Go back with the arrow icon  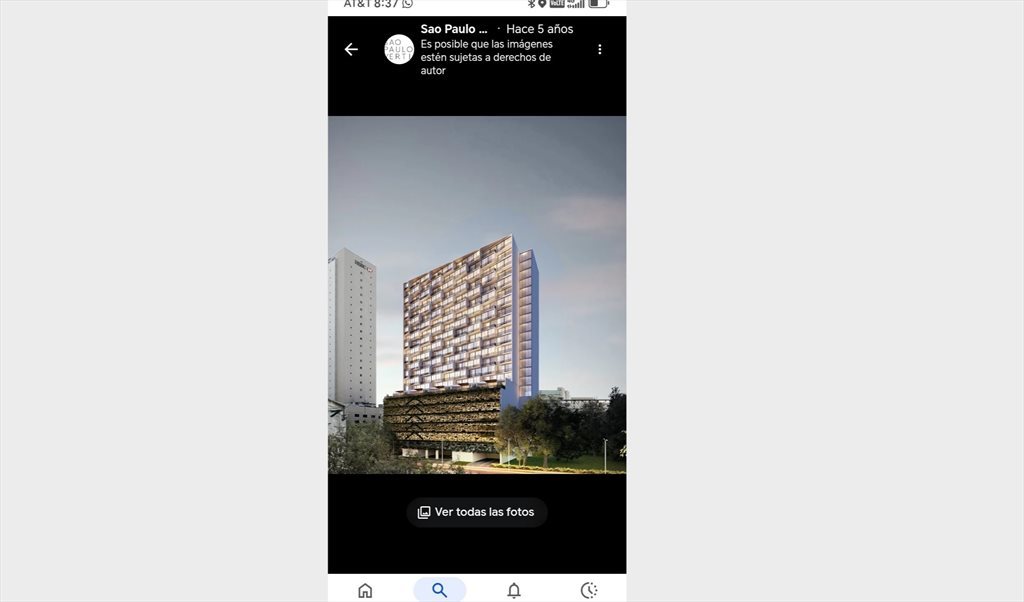click(351, 49)
